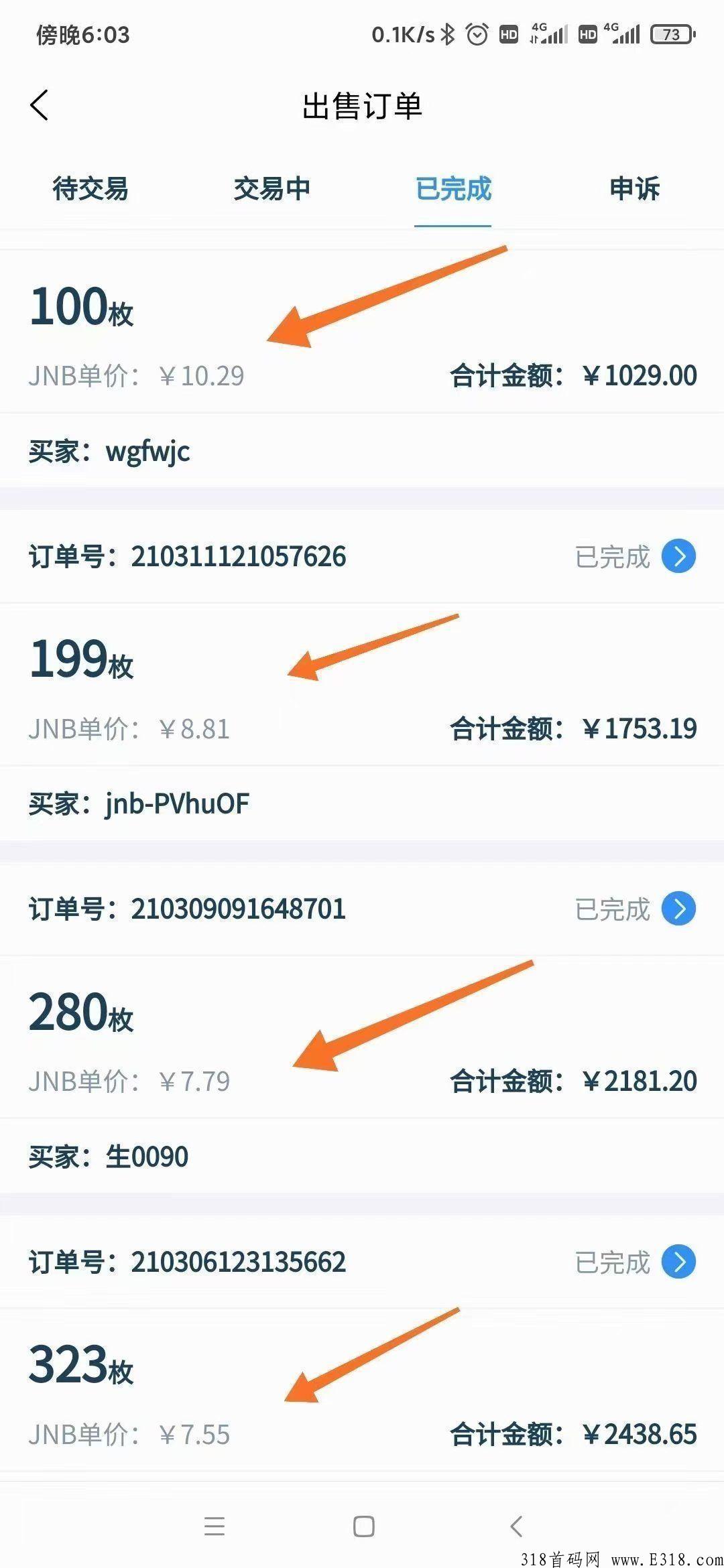Tap the battery indicator showing 73
The height and width of the screenshot is (1568, 724).
[672, 33]
